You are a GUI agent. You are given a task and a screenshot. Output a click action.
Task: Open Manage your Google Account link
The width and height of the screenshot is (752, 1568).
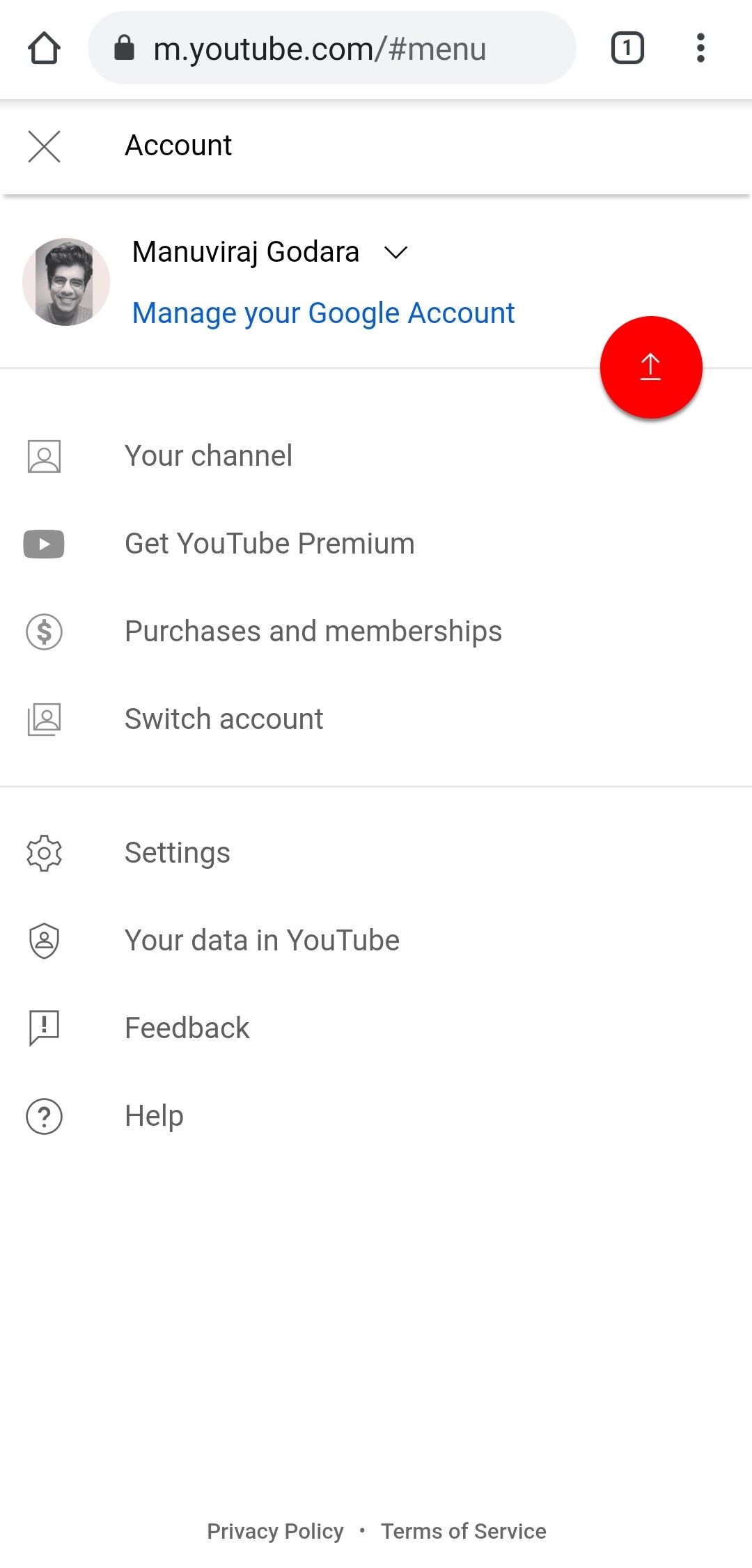(323, 313)
